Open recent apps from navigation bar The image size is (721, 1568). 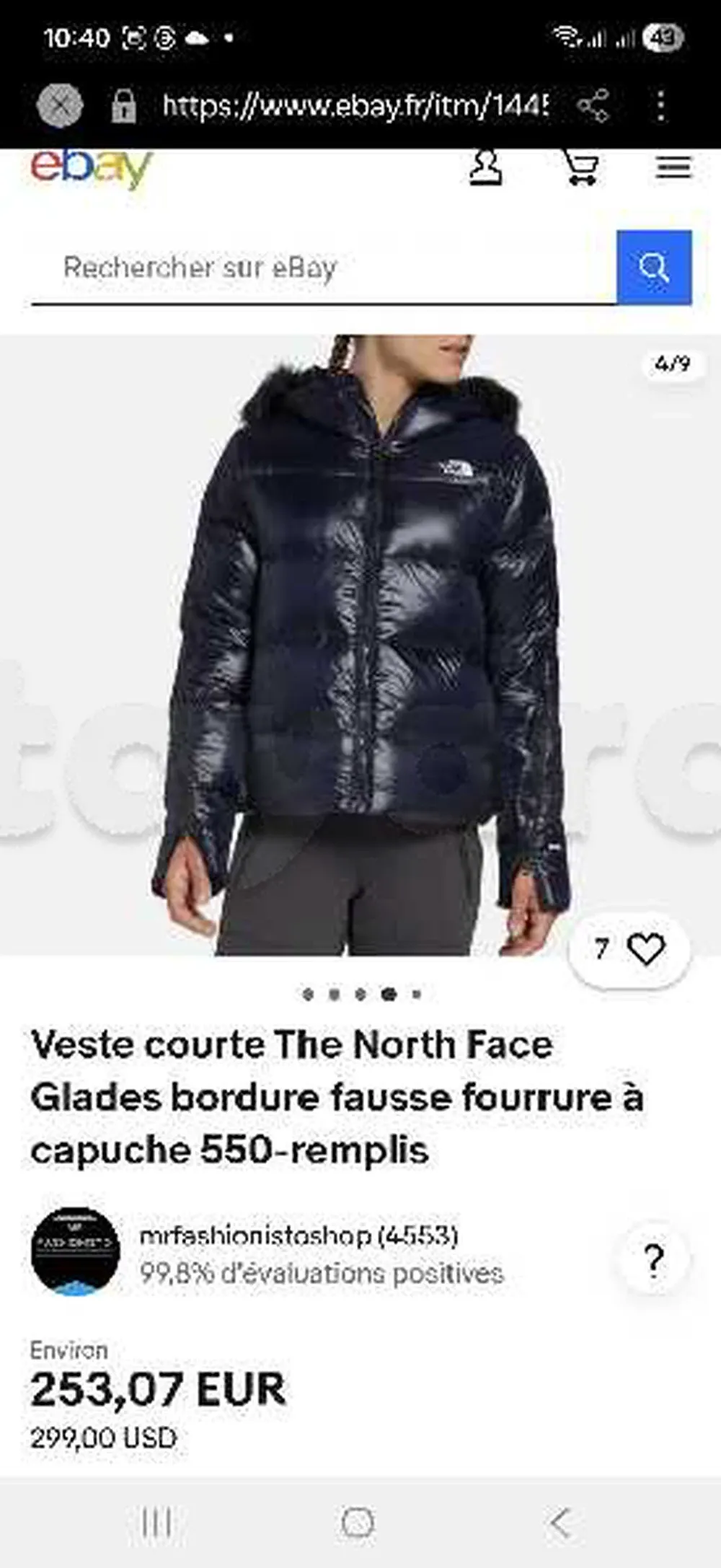point(156,1523)
